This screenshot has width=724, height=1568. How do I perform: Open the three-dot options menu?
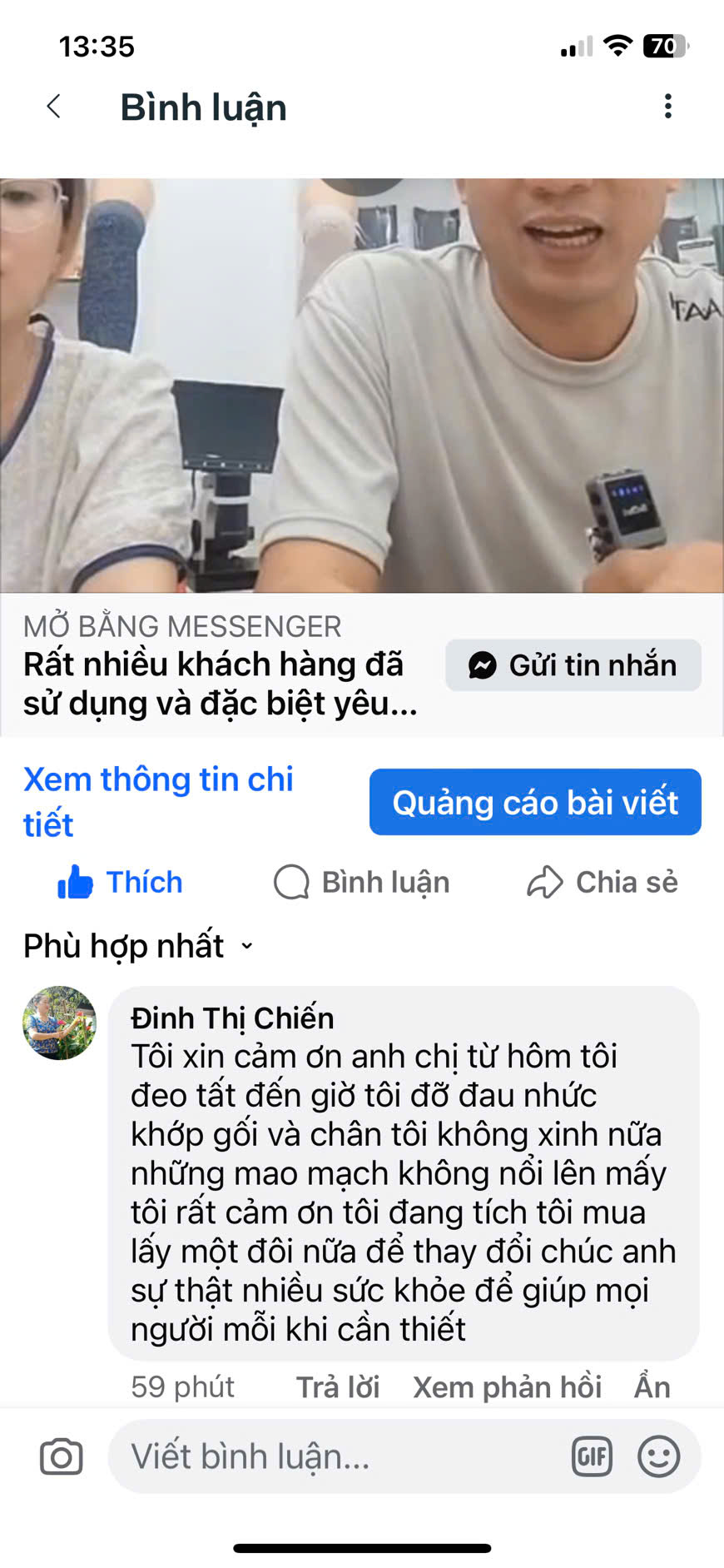point(667,107)
